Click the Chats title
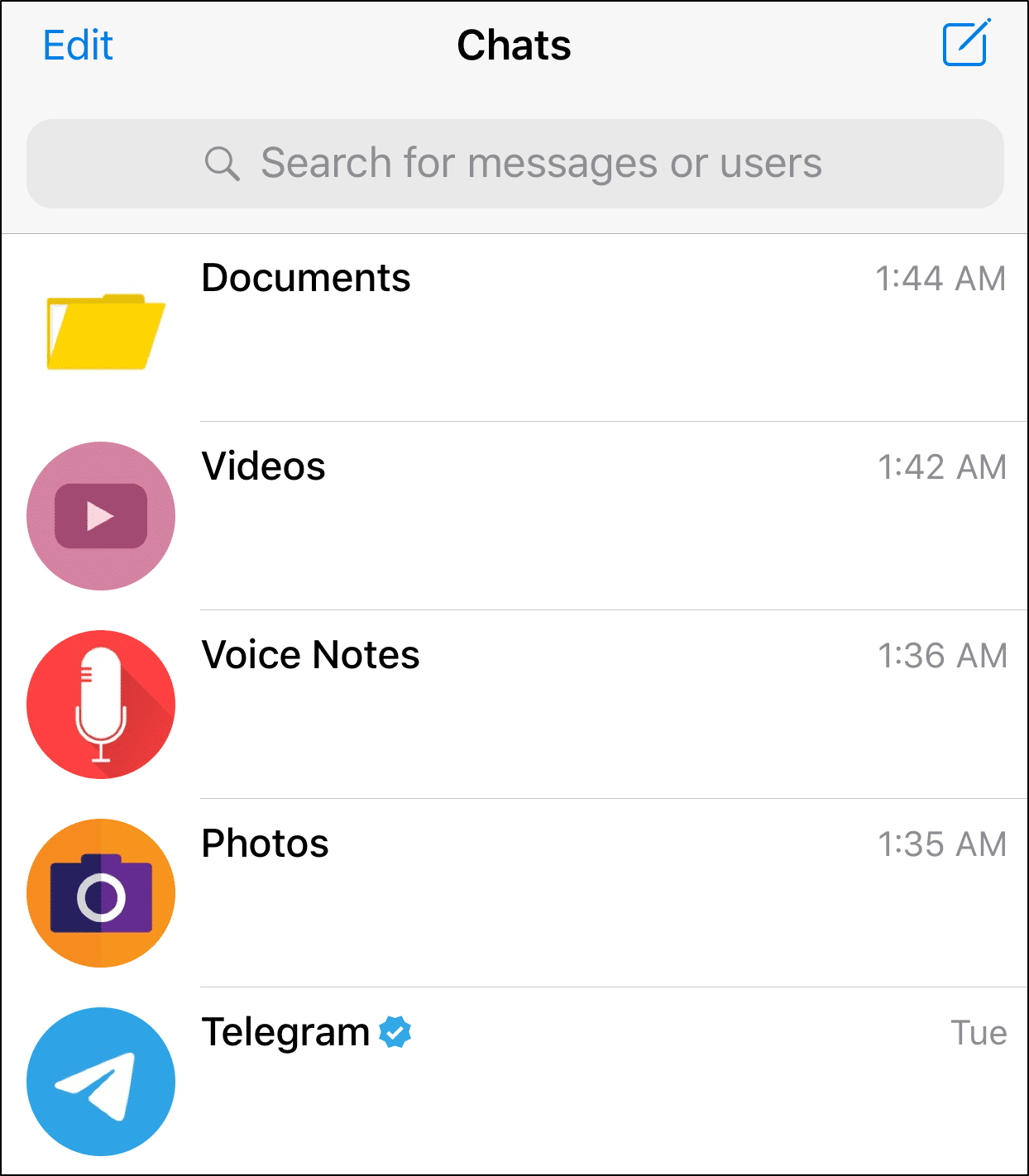1029x1176 pixels. pos(514,45)
